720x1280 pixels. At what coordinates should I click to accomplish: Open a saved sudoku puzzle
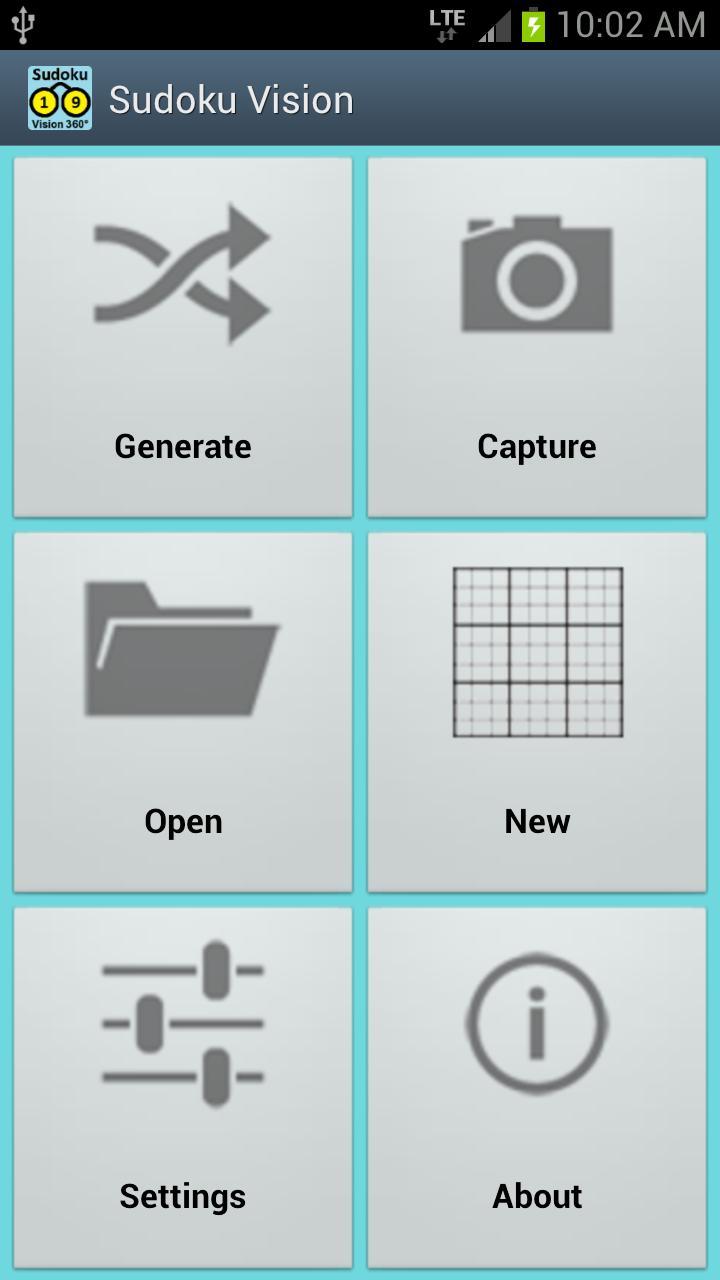point(181,710)
